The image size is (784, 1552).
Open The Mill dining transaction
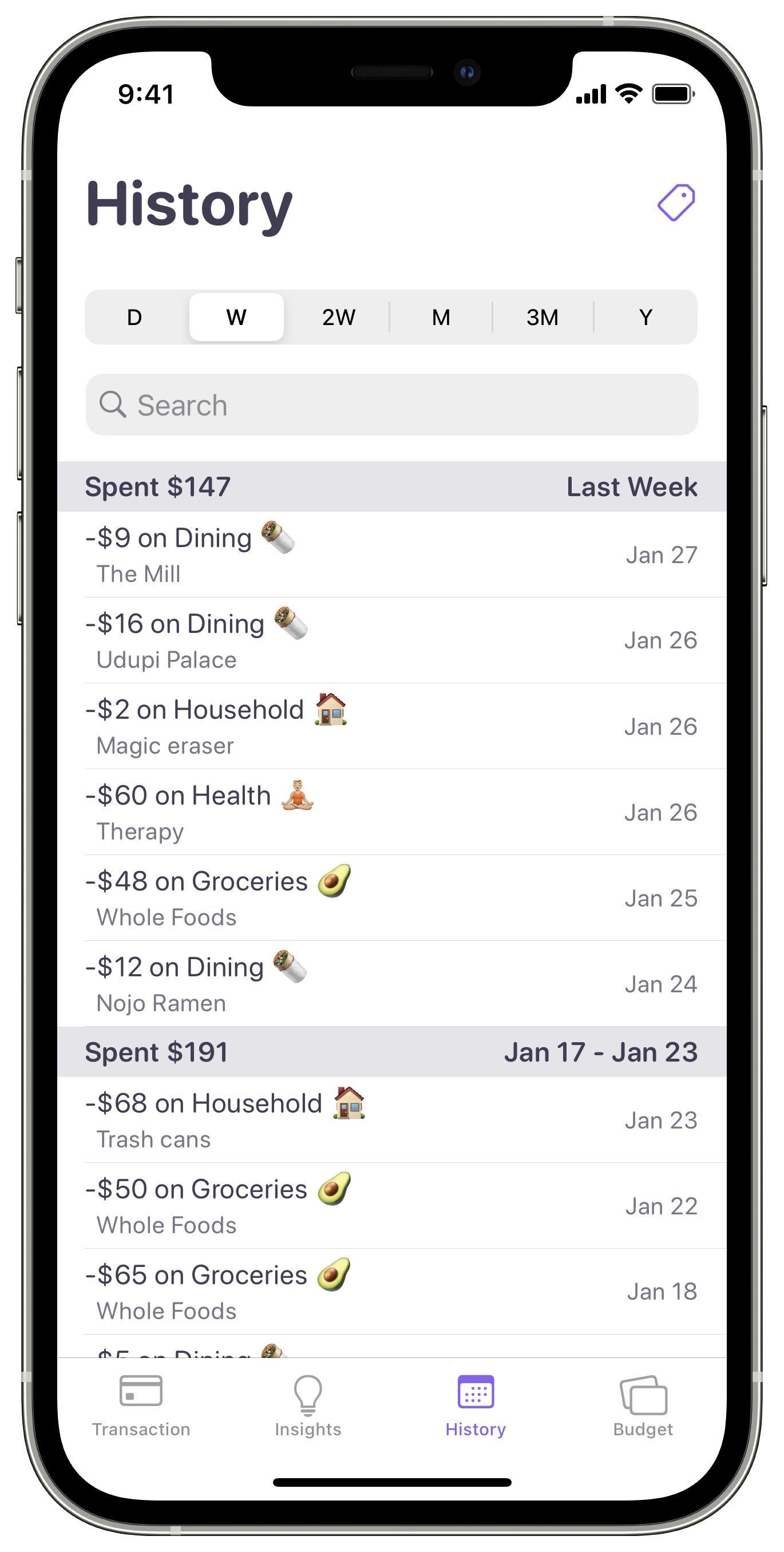(391, 555)
